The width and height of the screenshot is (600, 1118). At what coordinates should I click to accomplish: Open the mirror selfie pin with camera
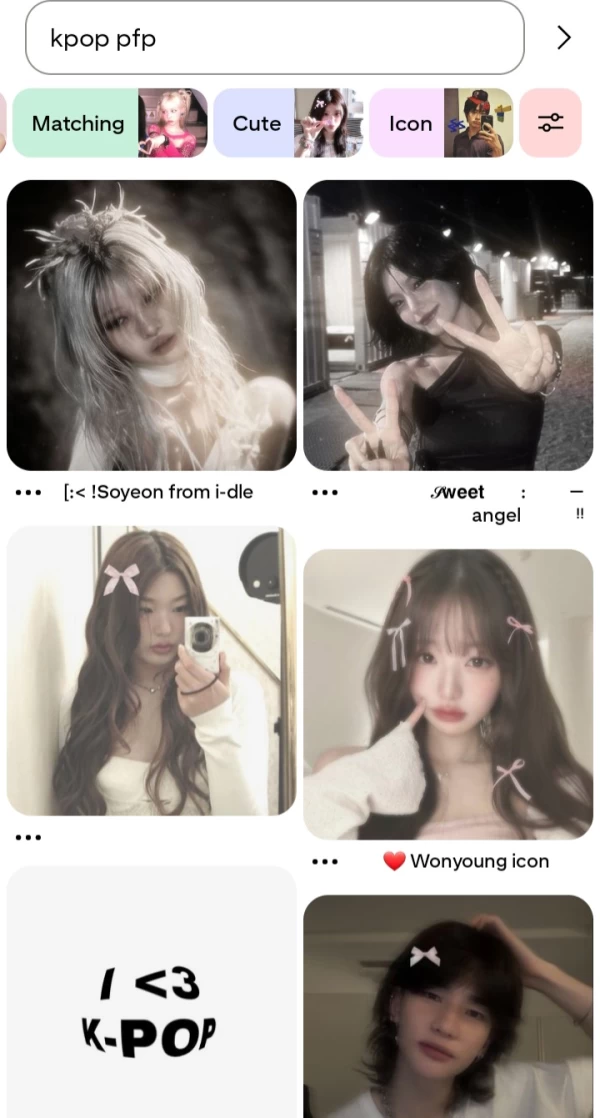pyautogui.click(x=152, y=670)
